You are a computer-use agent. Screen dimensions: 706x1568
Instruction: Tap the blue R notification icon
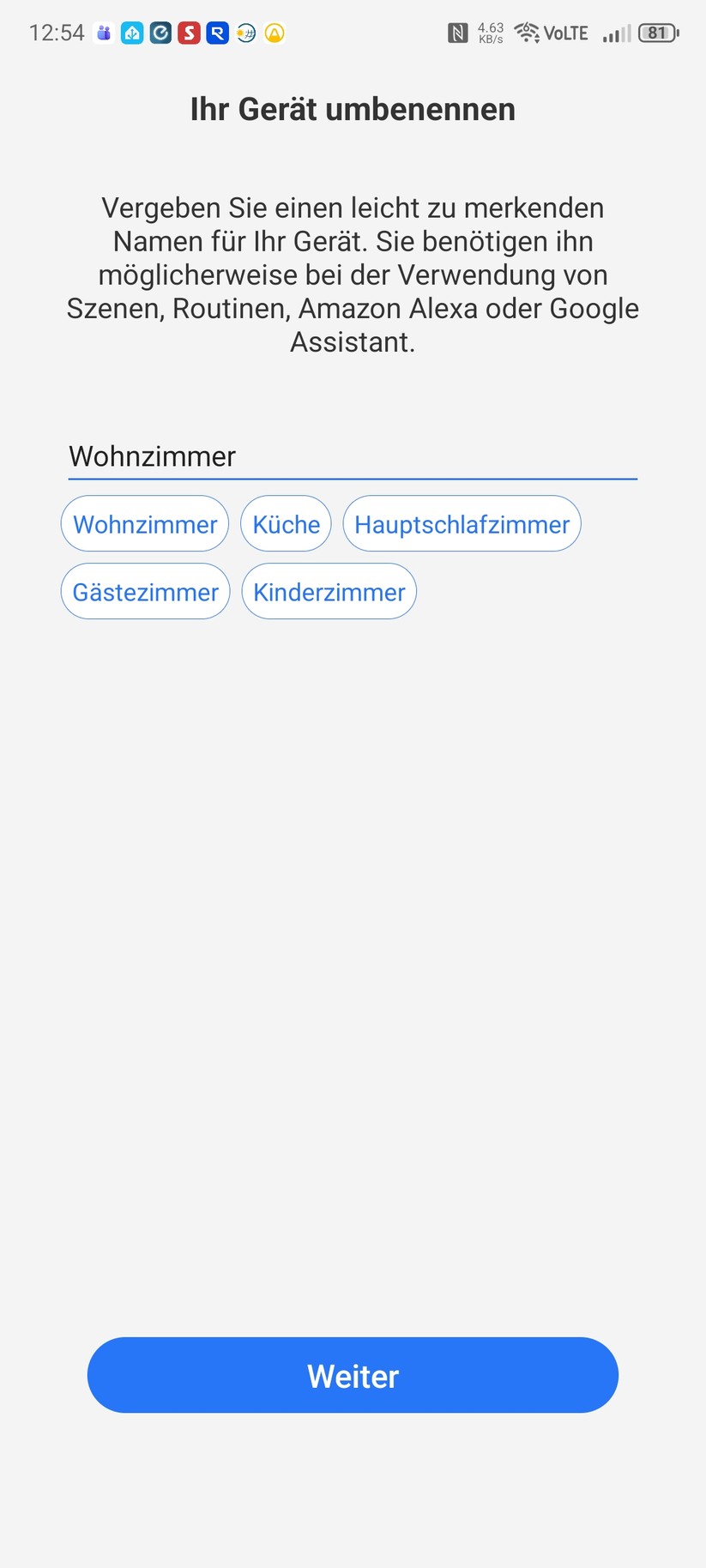coord(217,33)
